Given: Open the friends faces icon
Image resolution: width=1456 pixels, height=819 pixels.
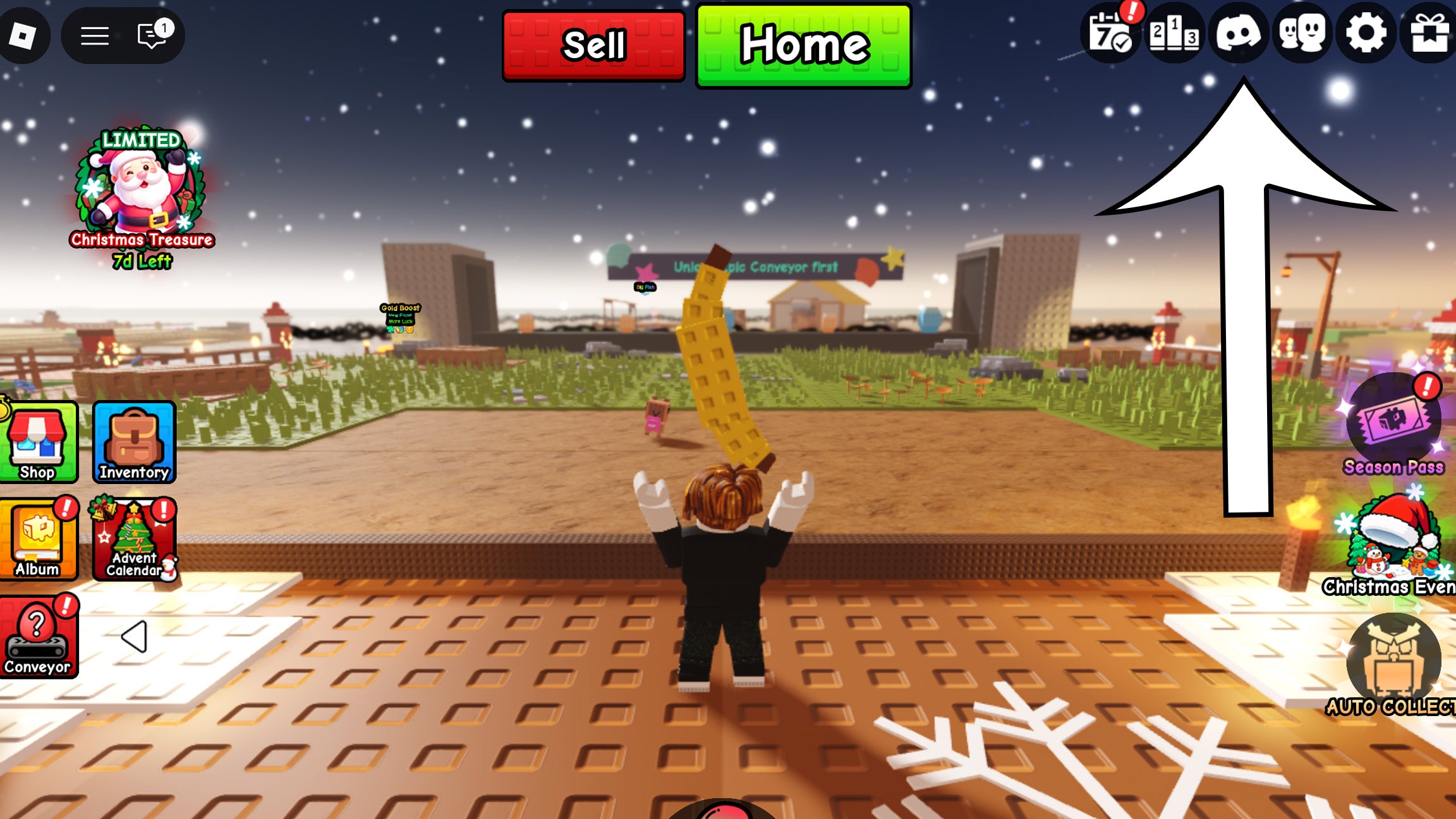Looking at the screenshot, I should click(1302, 34).
